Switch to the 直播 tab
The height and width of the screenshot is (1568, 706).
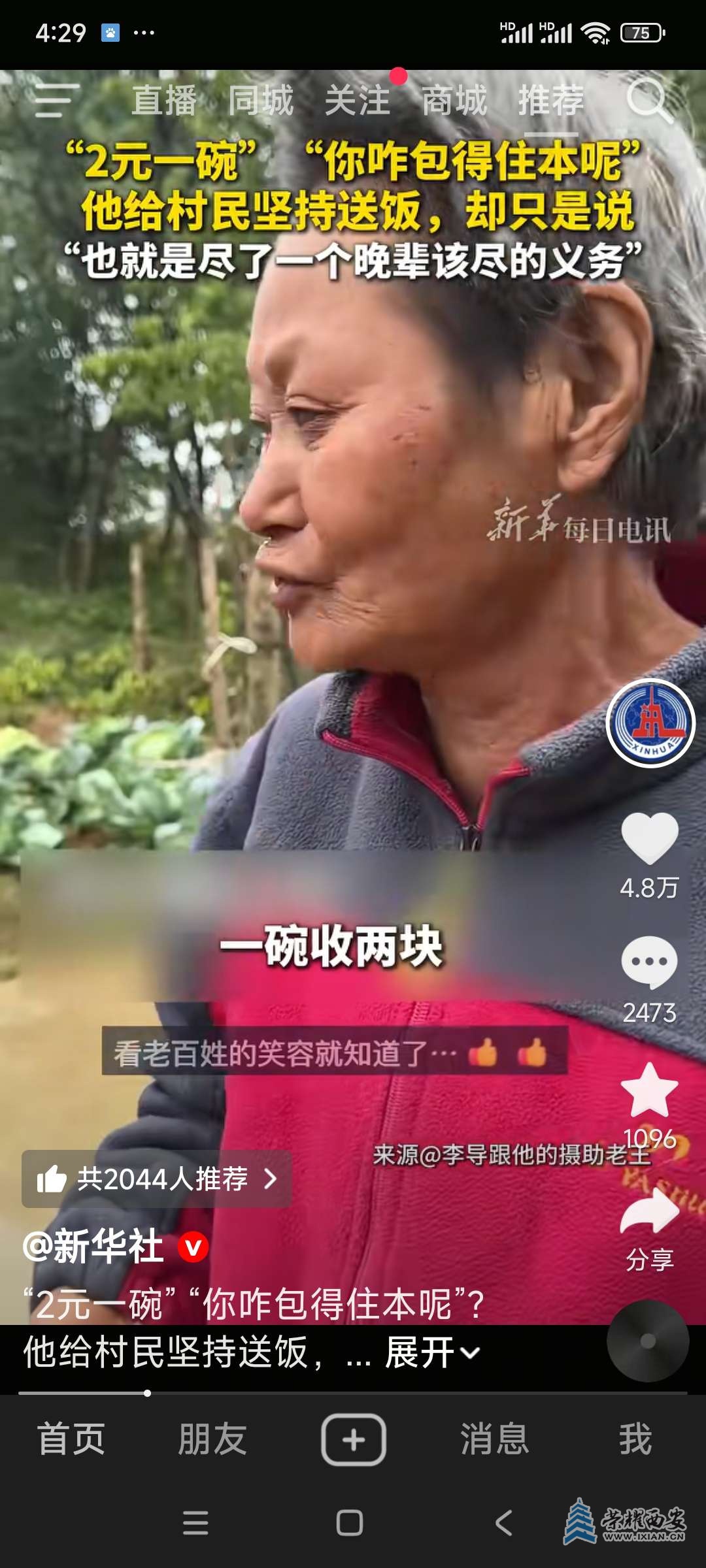(x=164, y=101)
